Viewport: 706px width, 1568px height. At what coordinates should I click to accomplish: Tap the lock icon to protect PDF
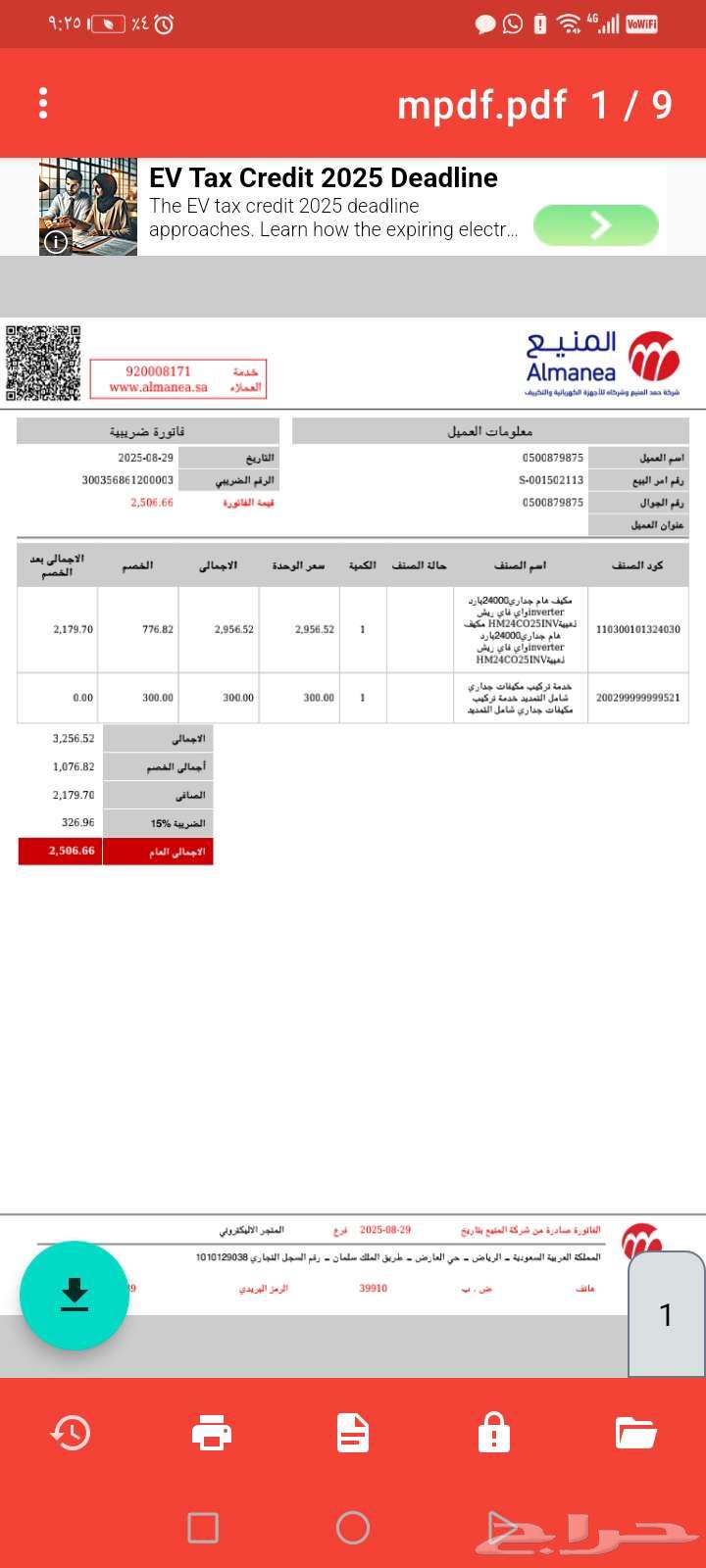(494, 1432)
